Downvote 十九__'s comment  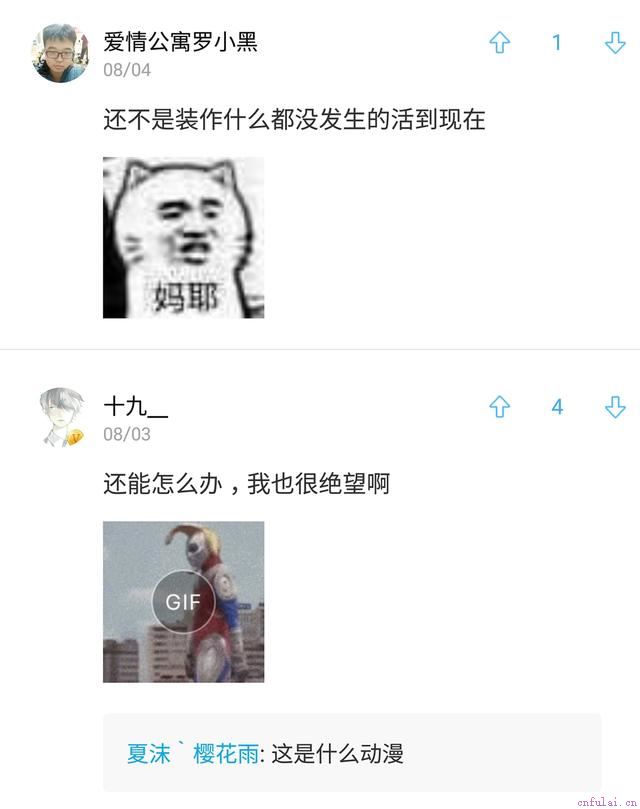point(615,407)
